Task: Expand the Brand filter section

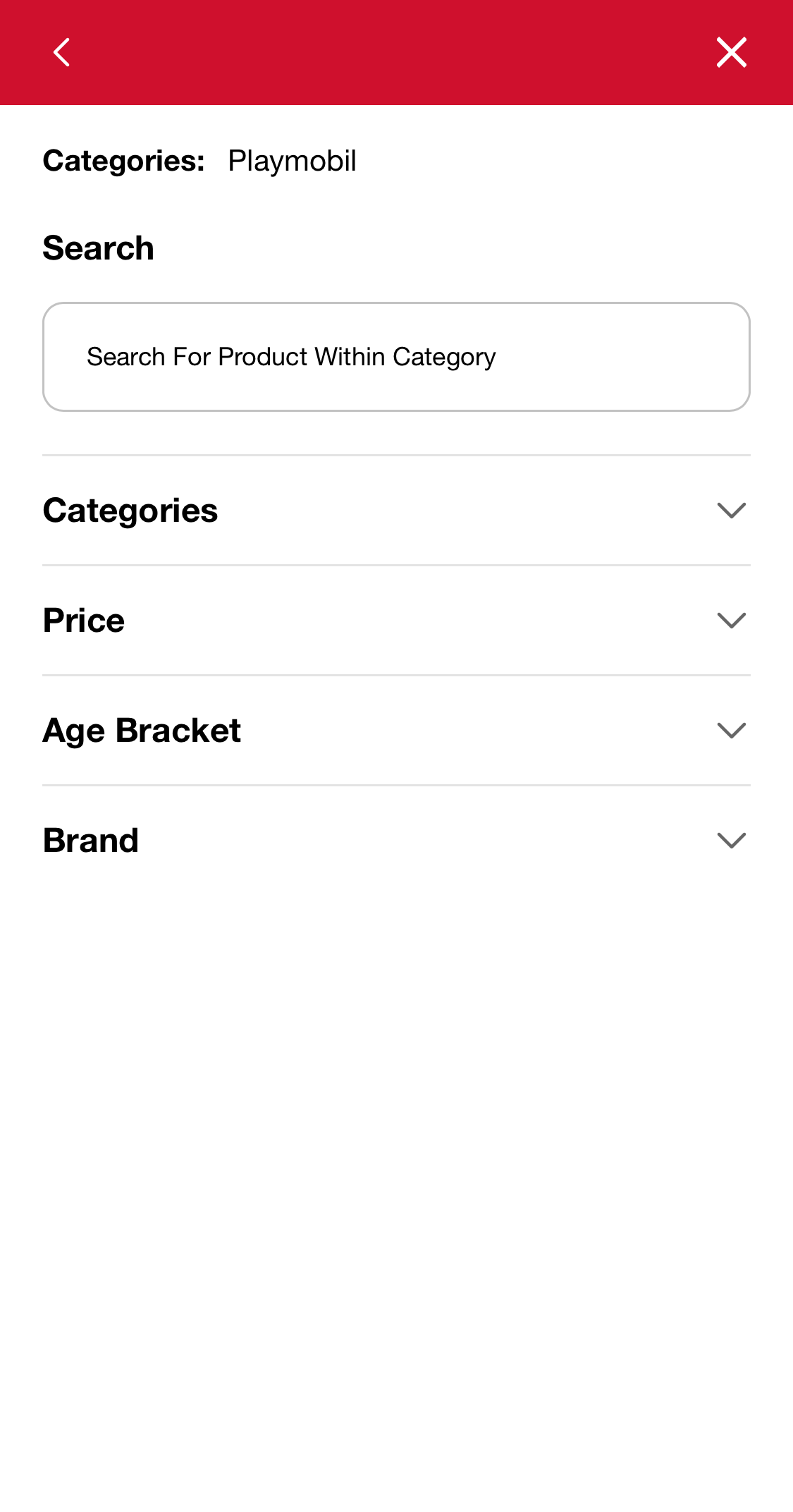Action: 397,840
